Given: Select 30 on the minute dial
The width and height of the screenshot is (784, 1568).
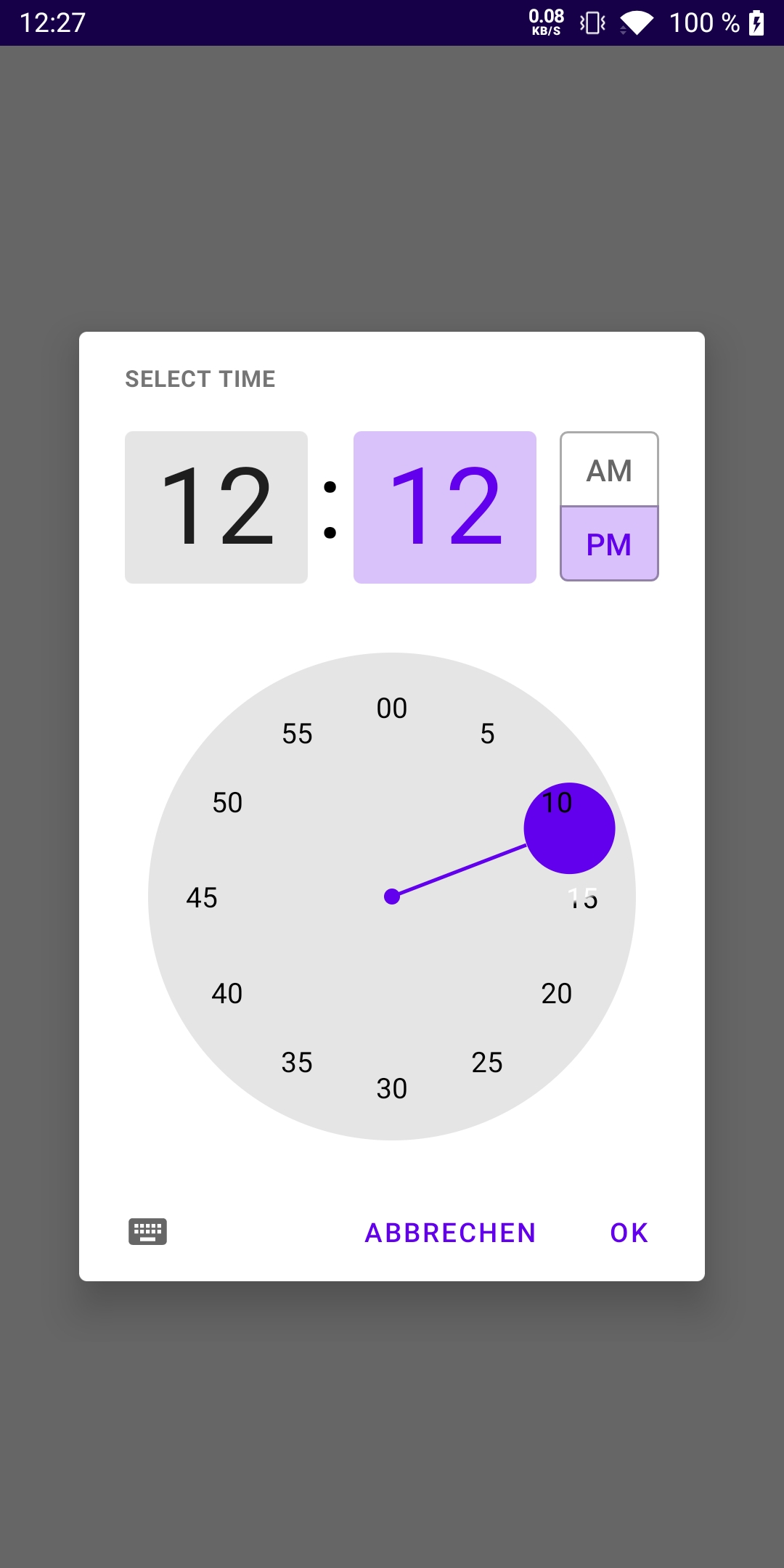Looking at the screenshot, I should (x=393, y=1087).
